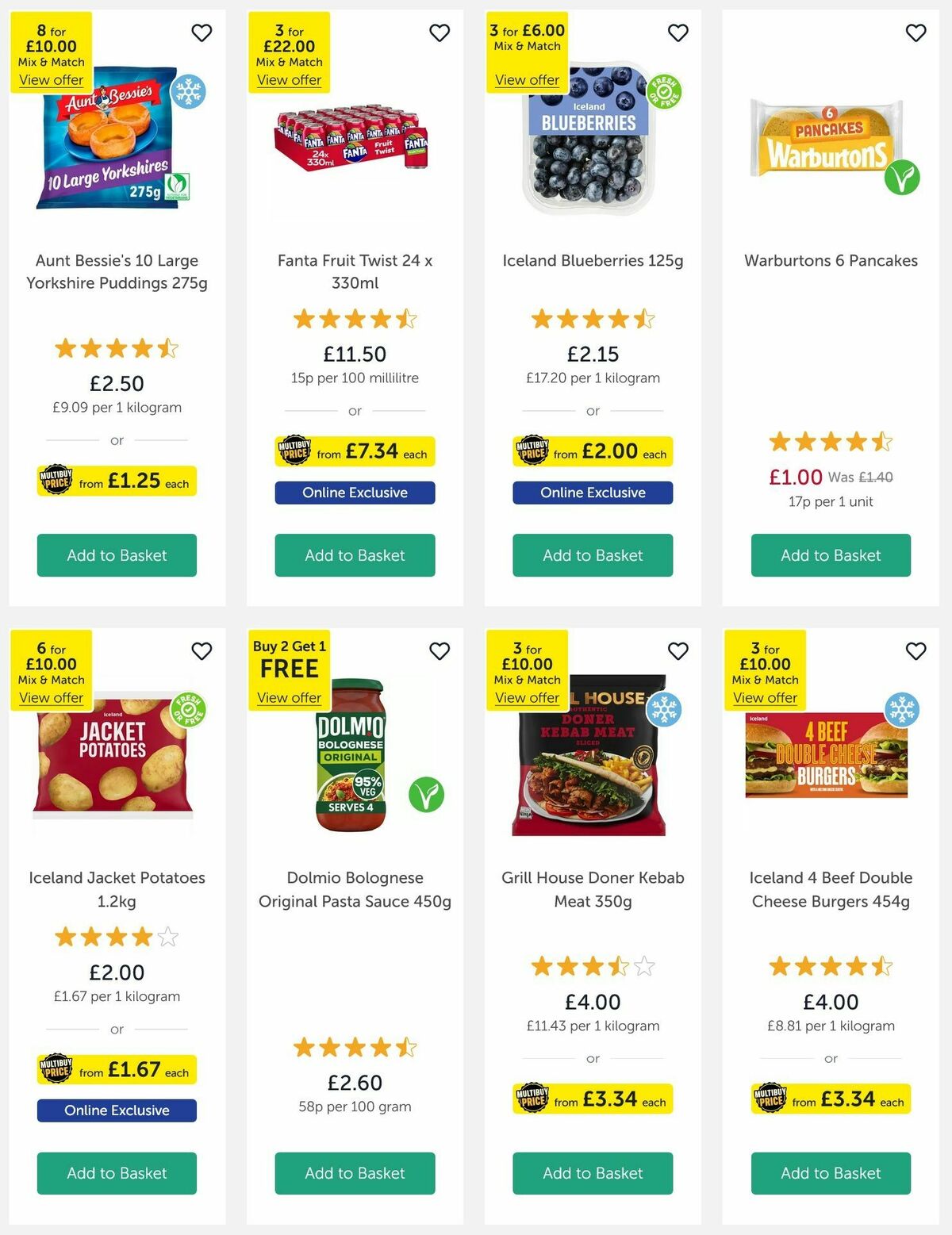Favourite the Iceland Blueberries product
The width and height of the screenshot is (952, 1235).
pyautogui.click(x=678, y=33)
